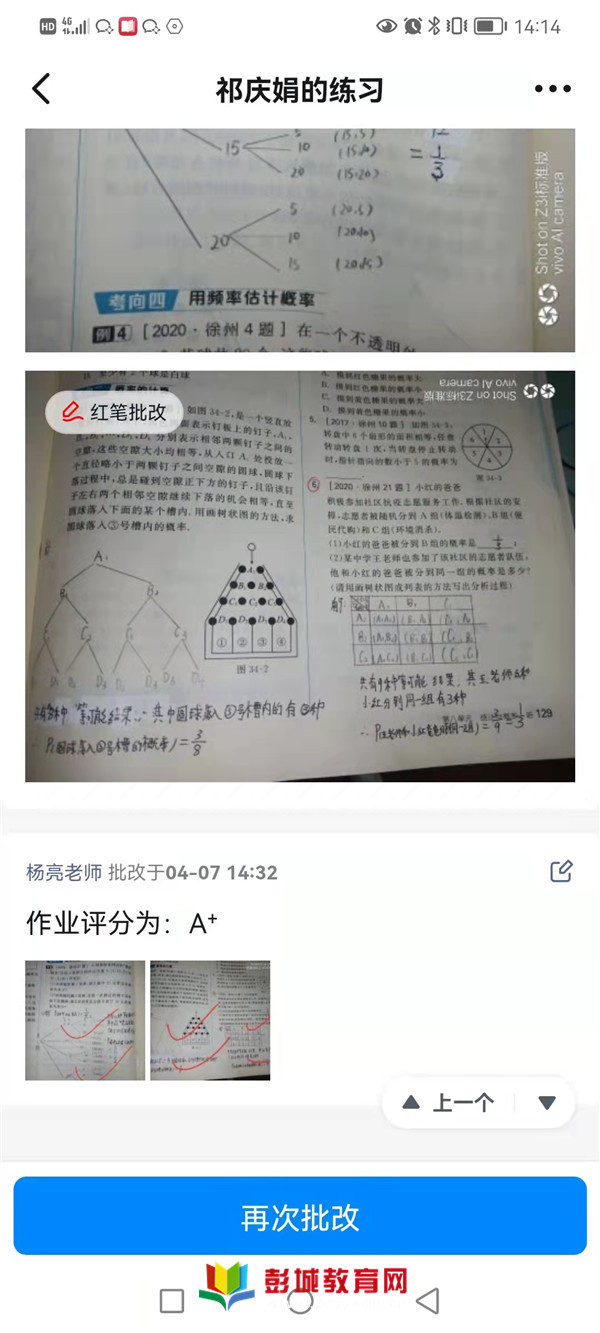Tap the 红笔批改 button
600x1333 pixels.
[114, 412]
